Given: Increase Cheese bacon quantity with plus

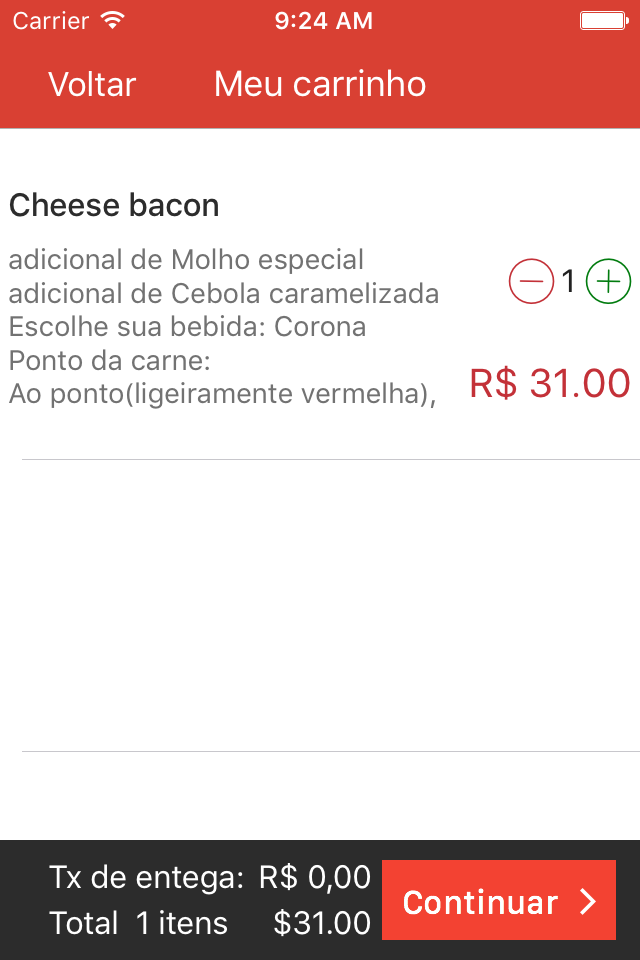Looking at the screenshot, I should click(608, 282).
